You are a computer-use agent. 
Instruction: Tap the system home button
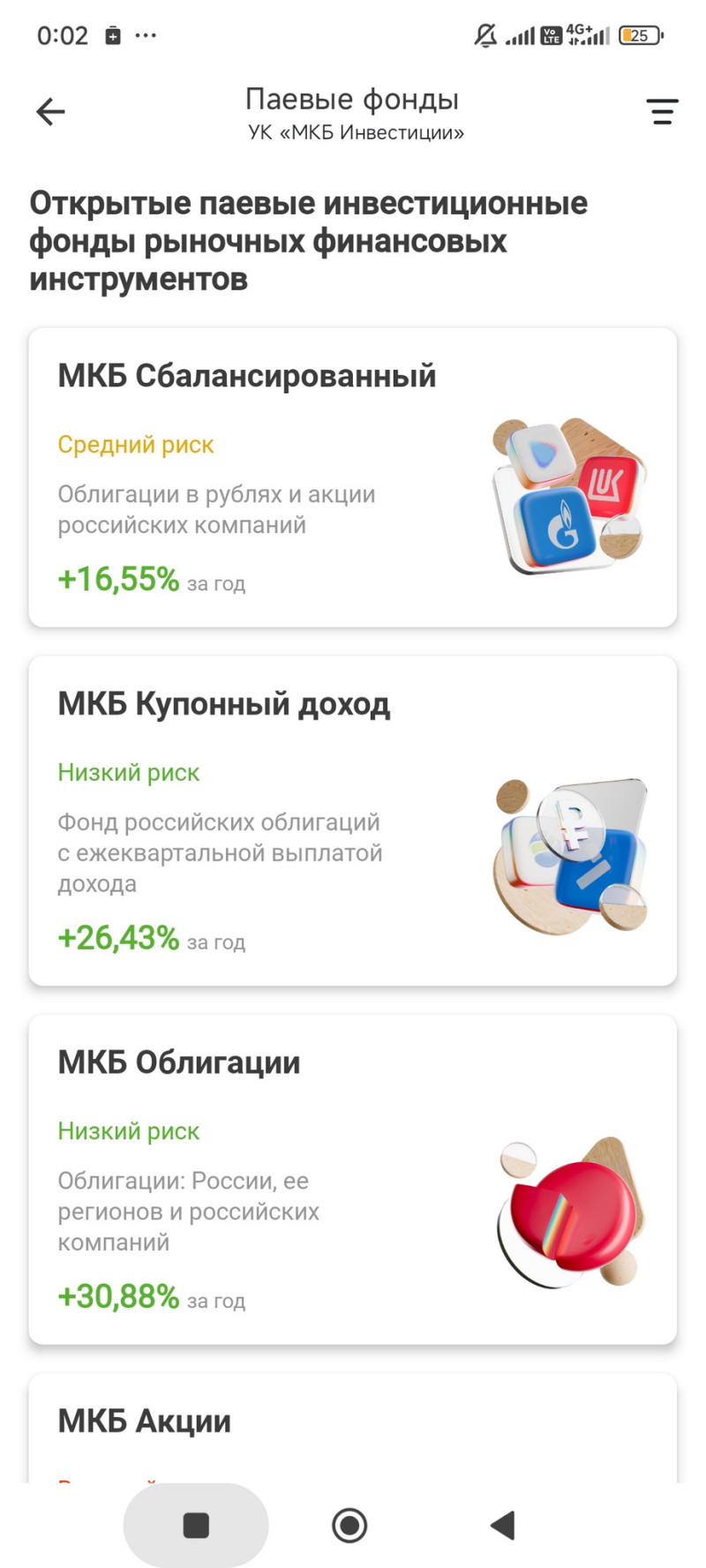pos(349,1525)
